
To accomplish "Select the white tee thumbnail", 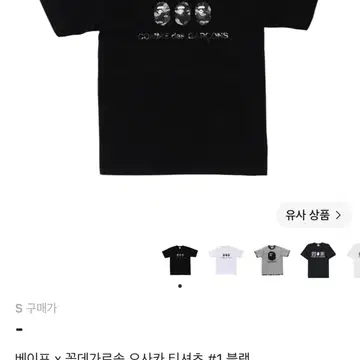I will click(x=226, y=260).
